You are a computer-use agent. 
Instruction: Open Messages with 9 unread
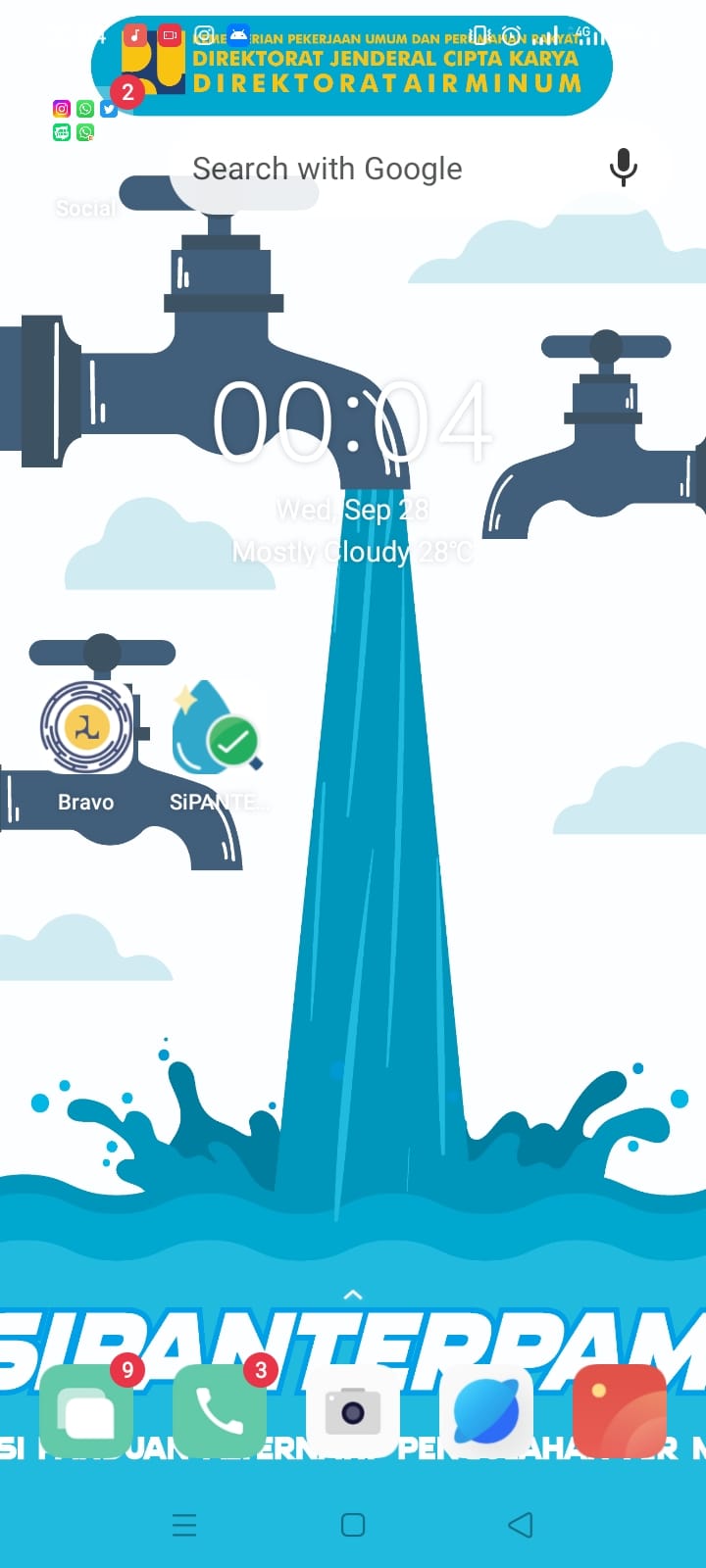pos(86,1411)
